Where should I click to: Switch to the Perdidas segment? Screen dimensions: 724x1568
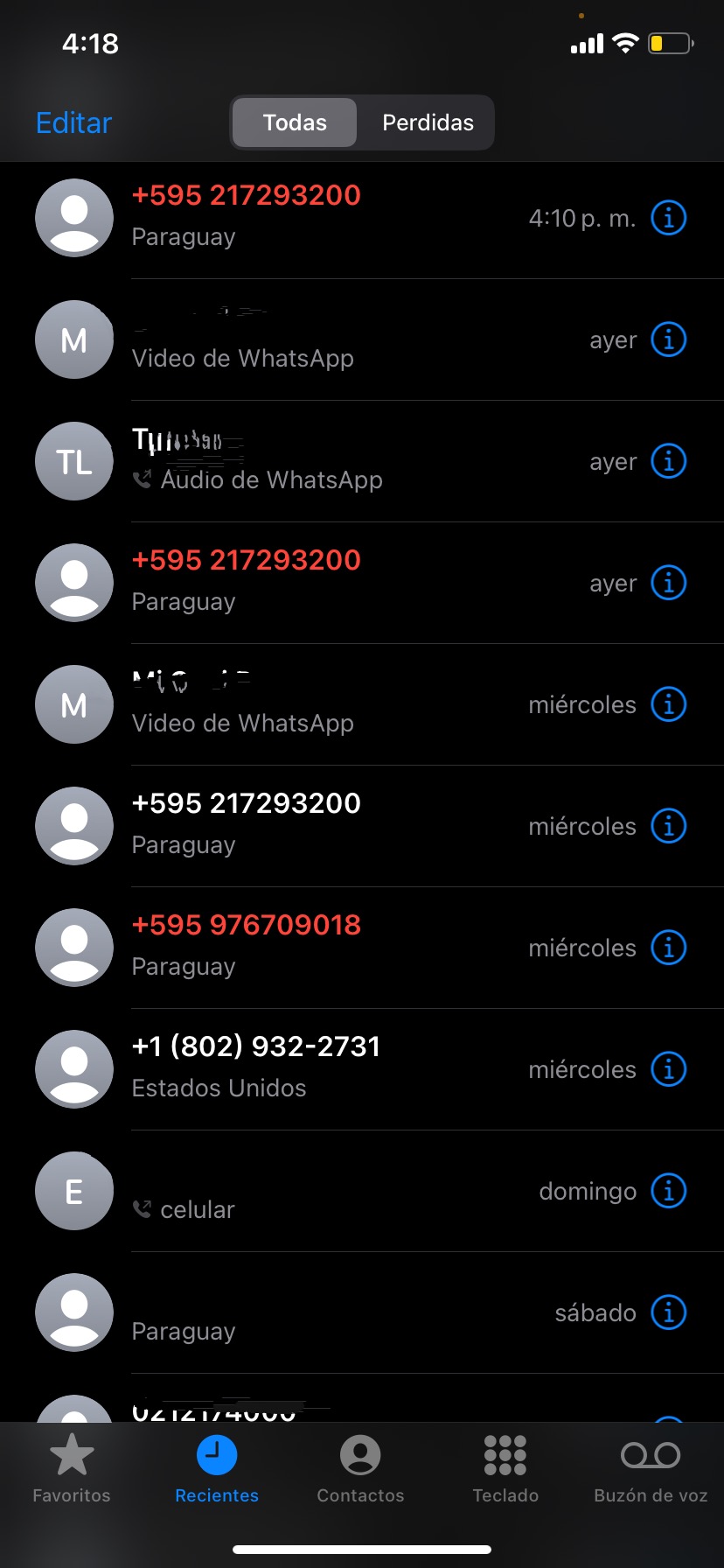pyautogui.click(x=428, y=123)
